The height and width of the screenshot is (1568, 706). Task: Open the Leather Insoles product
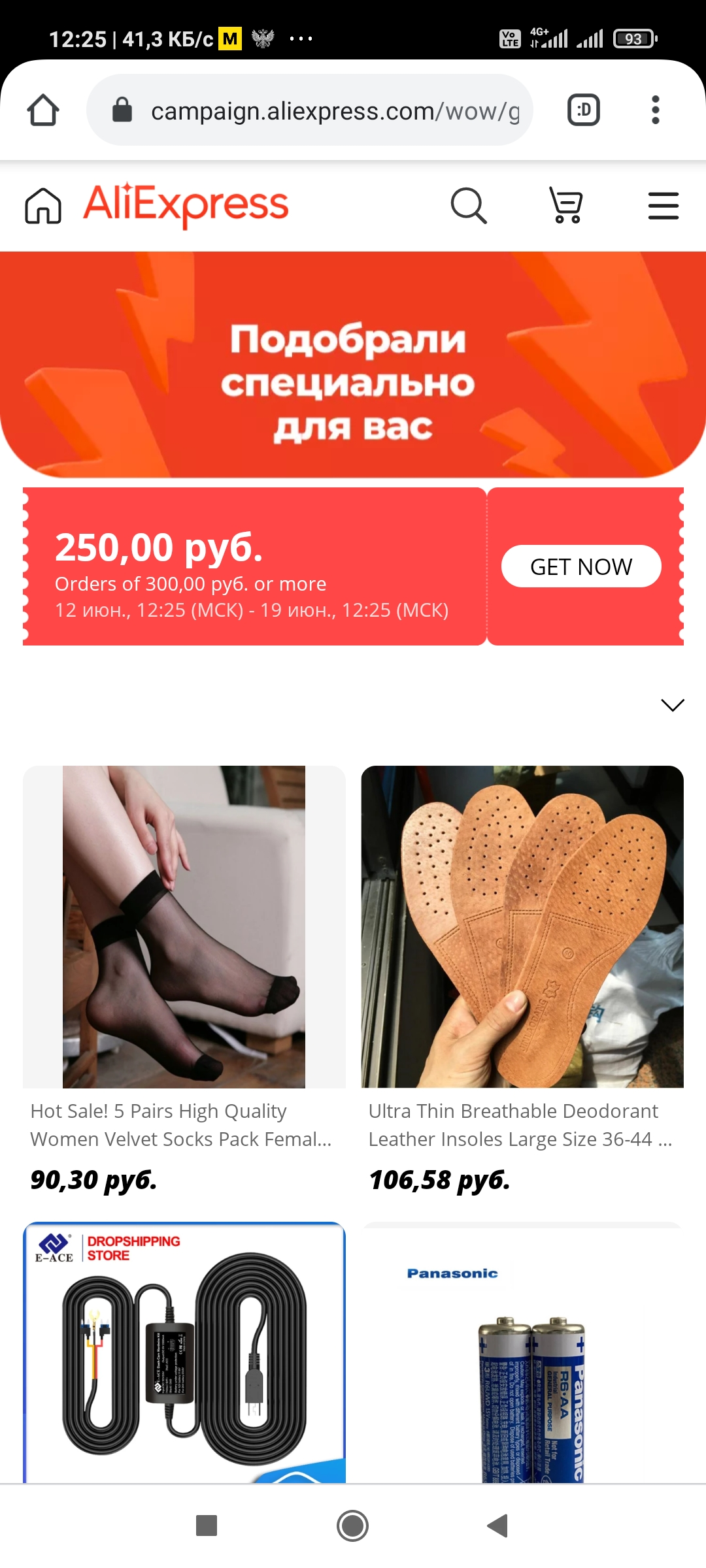coord(522,980)
